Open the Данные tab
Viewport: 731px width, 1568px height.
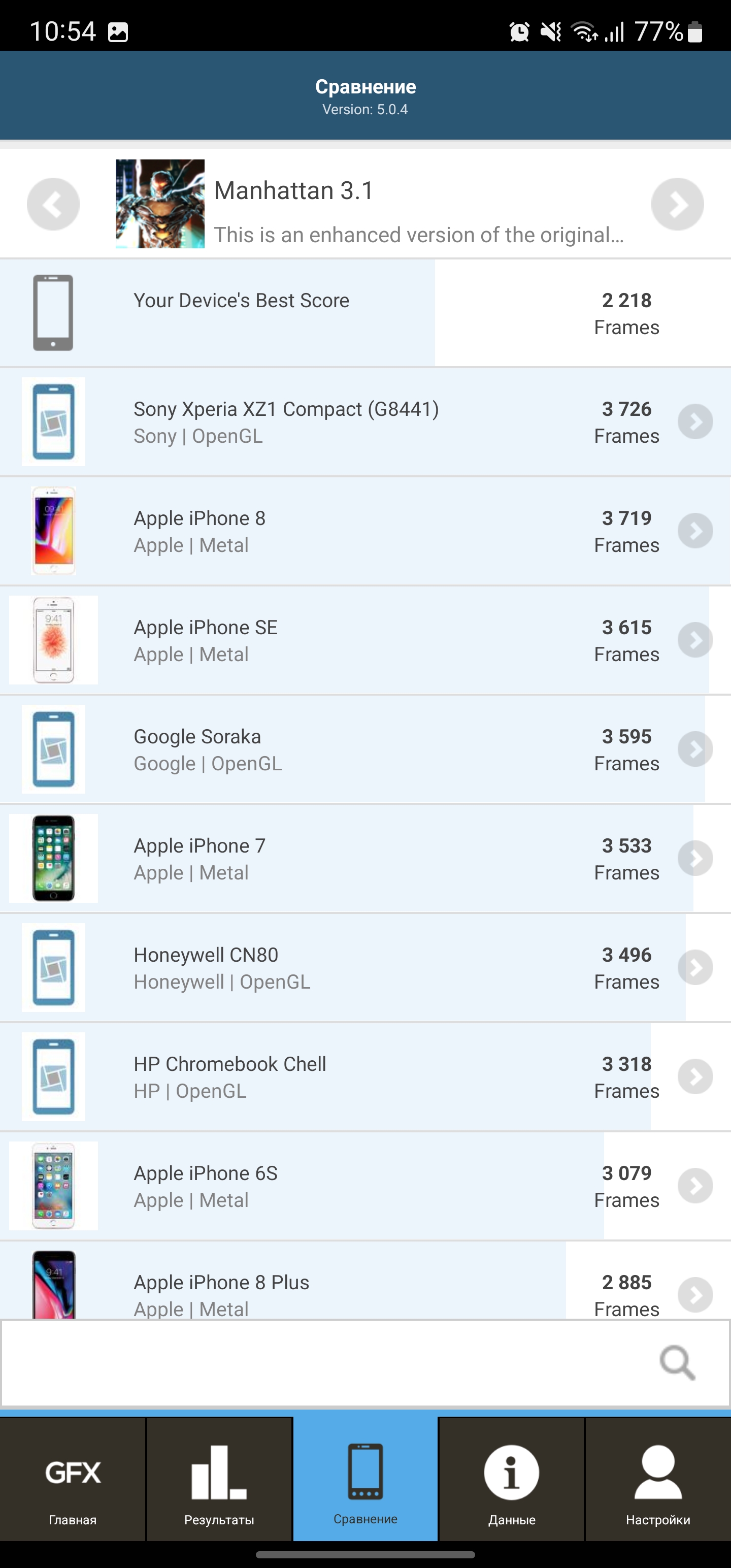coord(511,1480)
